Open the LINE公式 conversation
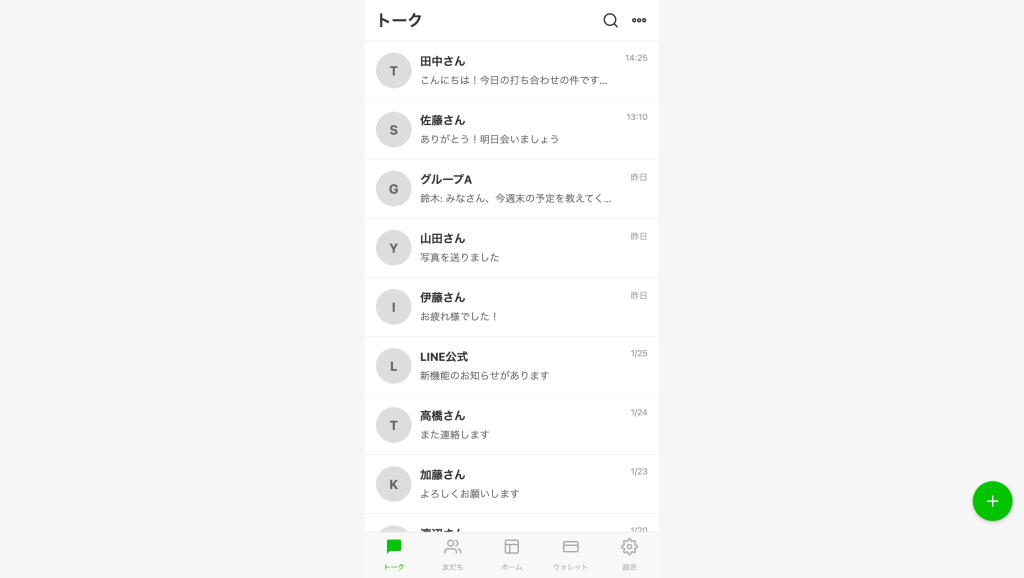The image size is (1024, 578). (511, 365)
